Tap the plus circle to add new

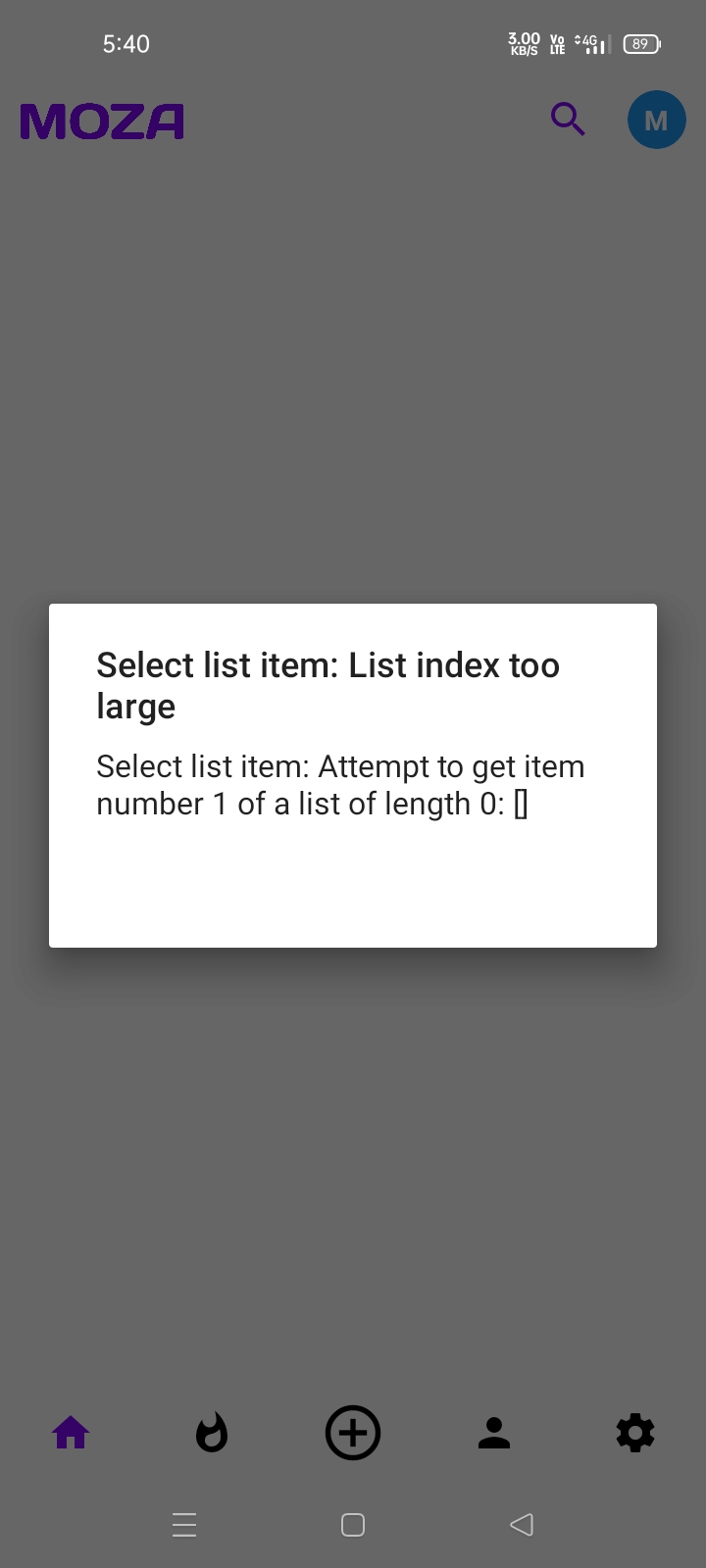pyautogui.click(x=353, y=1433)
